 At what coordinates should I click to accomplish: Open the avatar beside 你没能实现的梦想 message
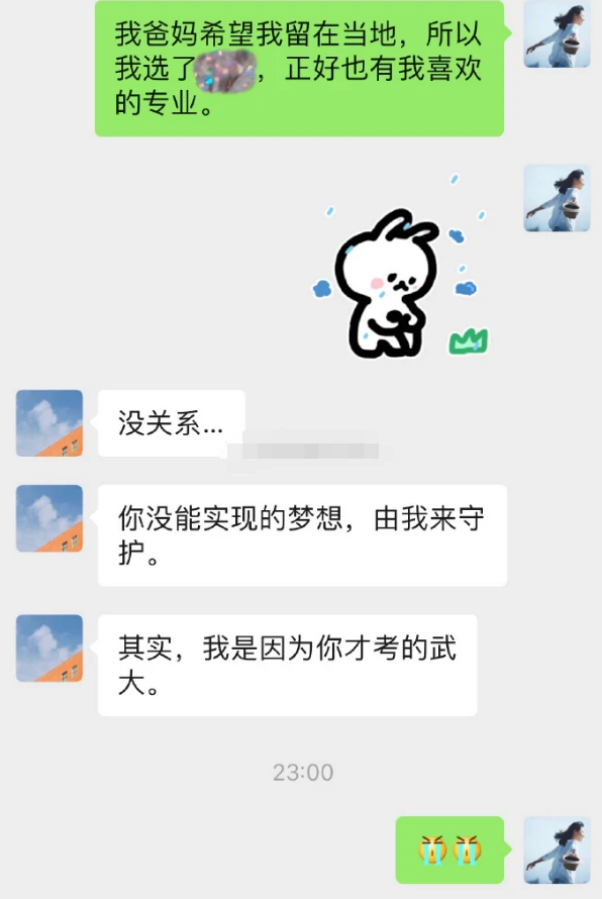[49, 518]
